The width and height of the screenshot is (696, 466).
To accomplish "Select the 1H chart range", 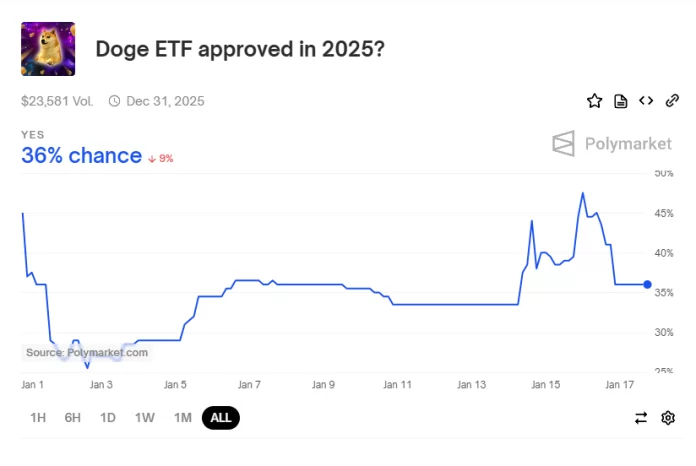I will pyautogui.click(x=38, y=418).
